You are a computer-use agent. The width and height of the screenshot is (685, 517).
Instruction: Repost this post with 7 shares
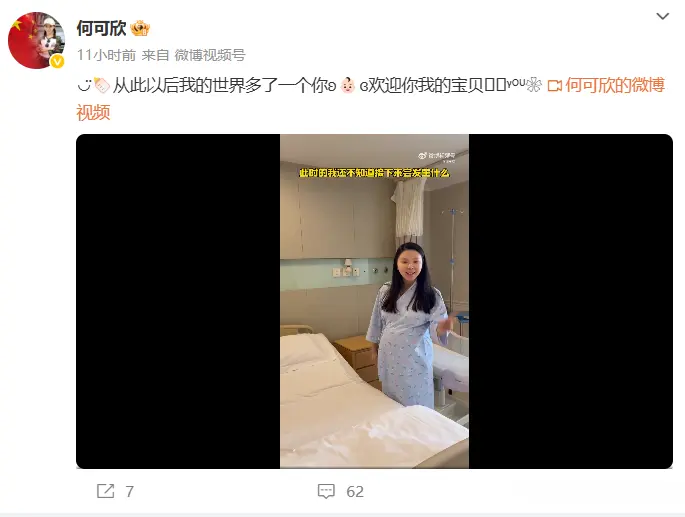(x=114, y=491)
